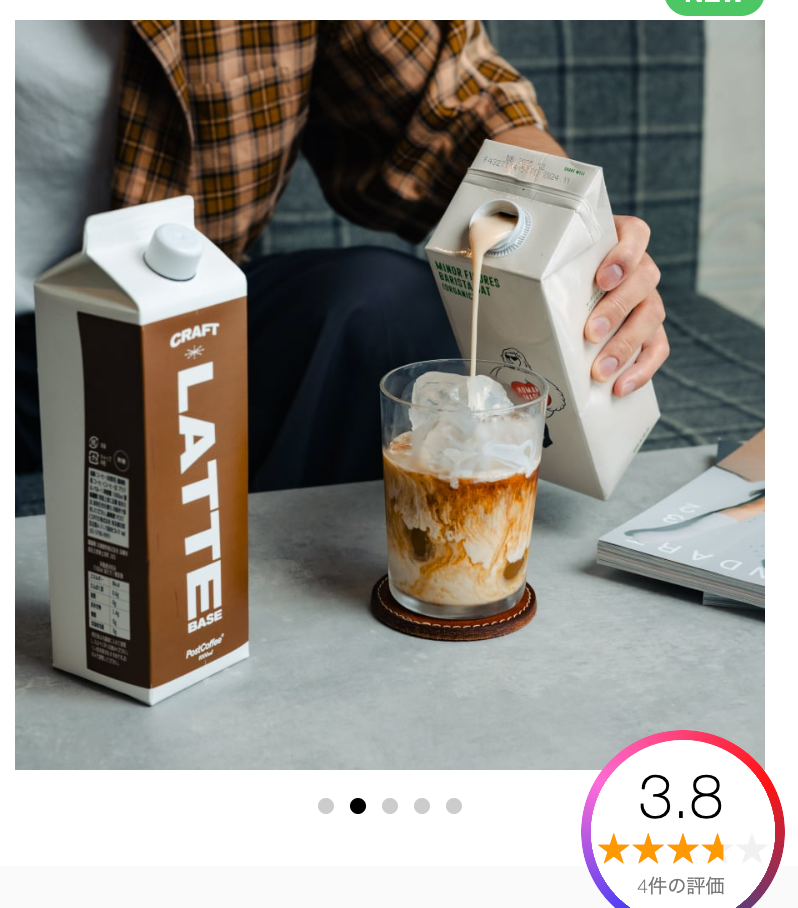
Task: Jump to the first carousel dot
Action: (x=326, y=806)
